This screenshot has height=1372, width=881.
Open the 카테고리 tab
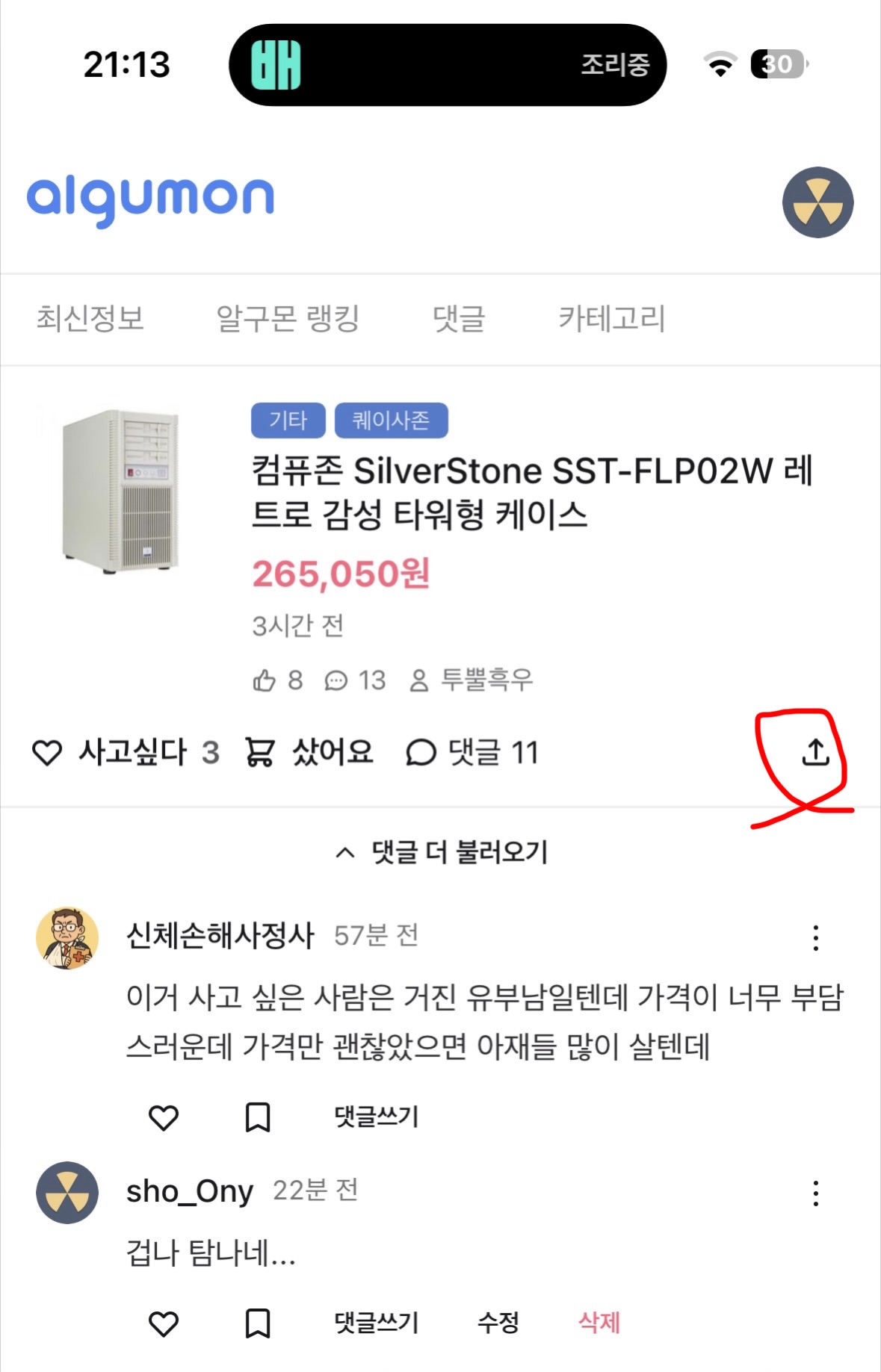612,319
